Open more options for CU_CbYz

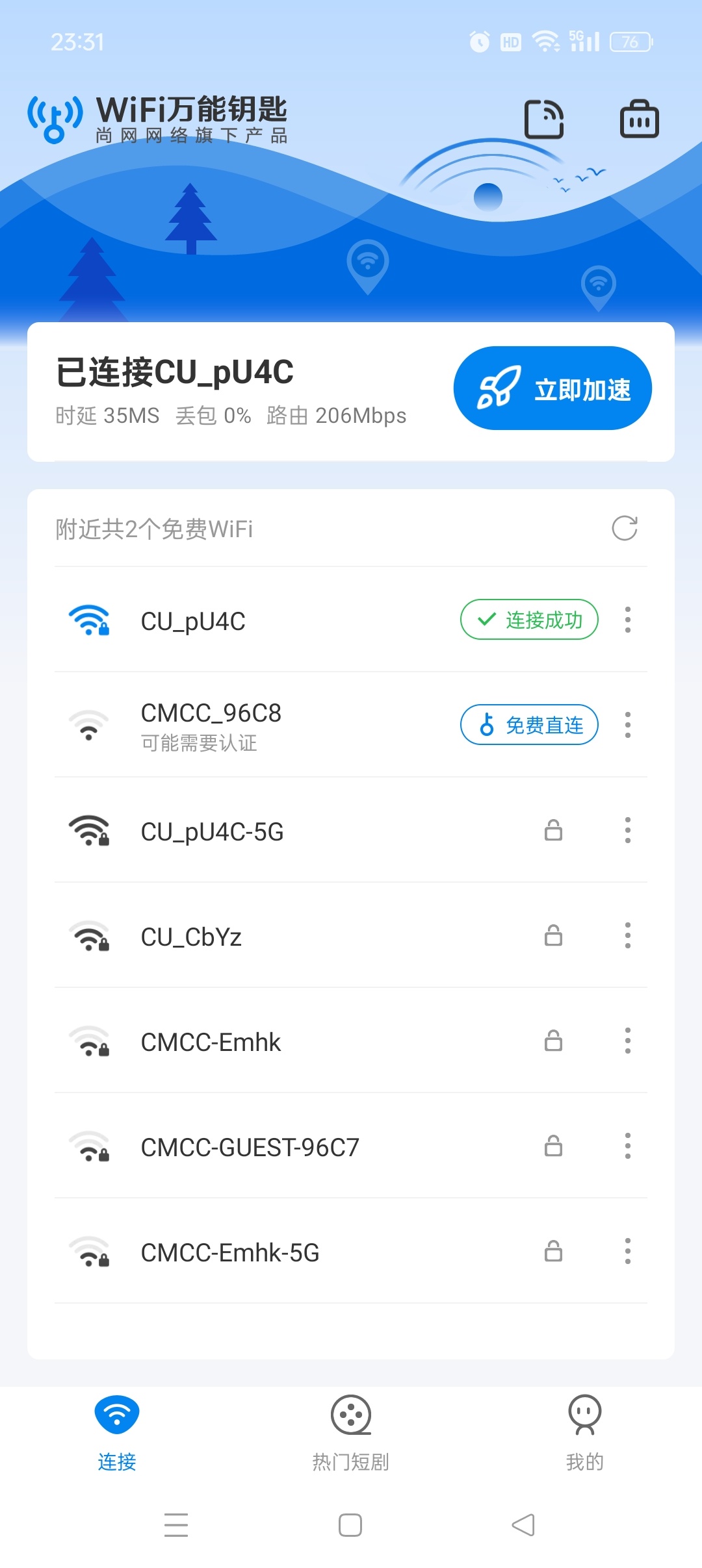pos(627,935)
